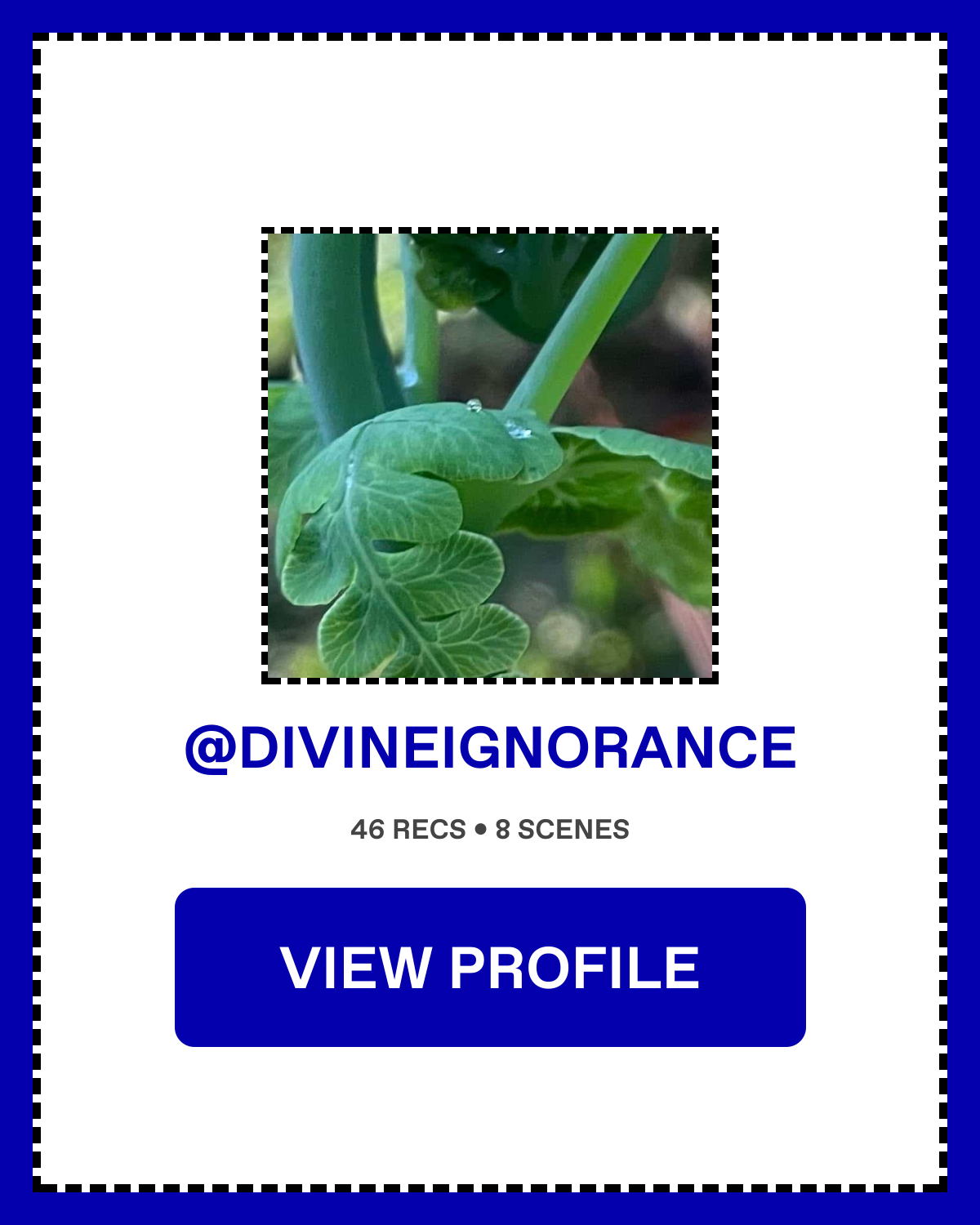Open the @DIVINEIGNORANCE username link
This screenshot has width=980, height=1225.
pyautogui.click(x=490, y=748)
